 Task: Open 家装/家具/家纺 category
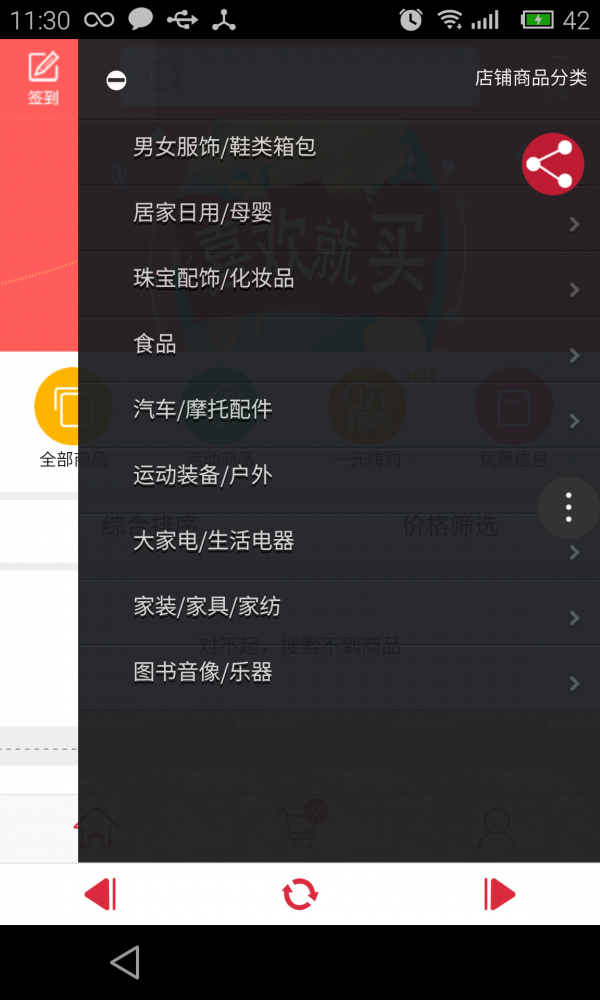[207, 607]
